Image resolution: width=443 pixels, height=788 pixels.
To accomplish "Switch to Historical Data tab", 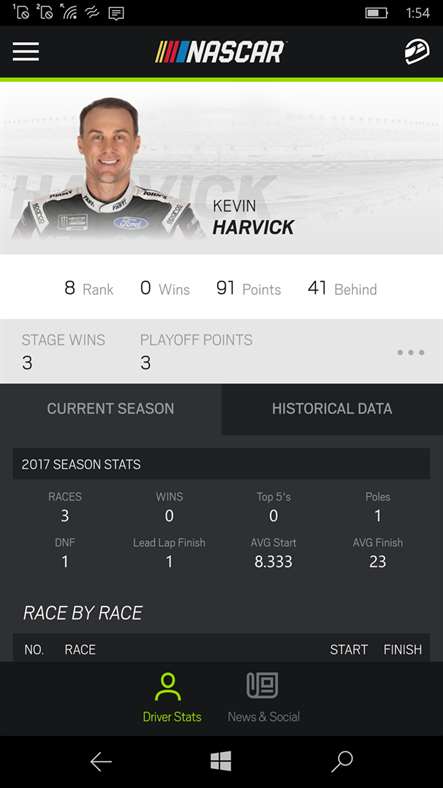I will pos(332,409).
